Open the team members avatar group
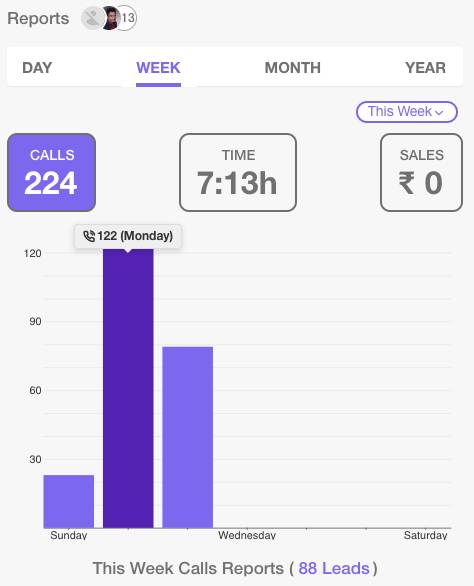Viewport: 474px width, 586px height. (x=109, y=18)
